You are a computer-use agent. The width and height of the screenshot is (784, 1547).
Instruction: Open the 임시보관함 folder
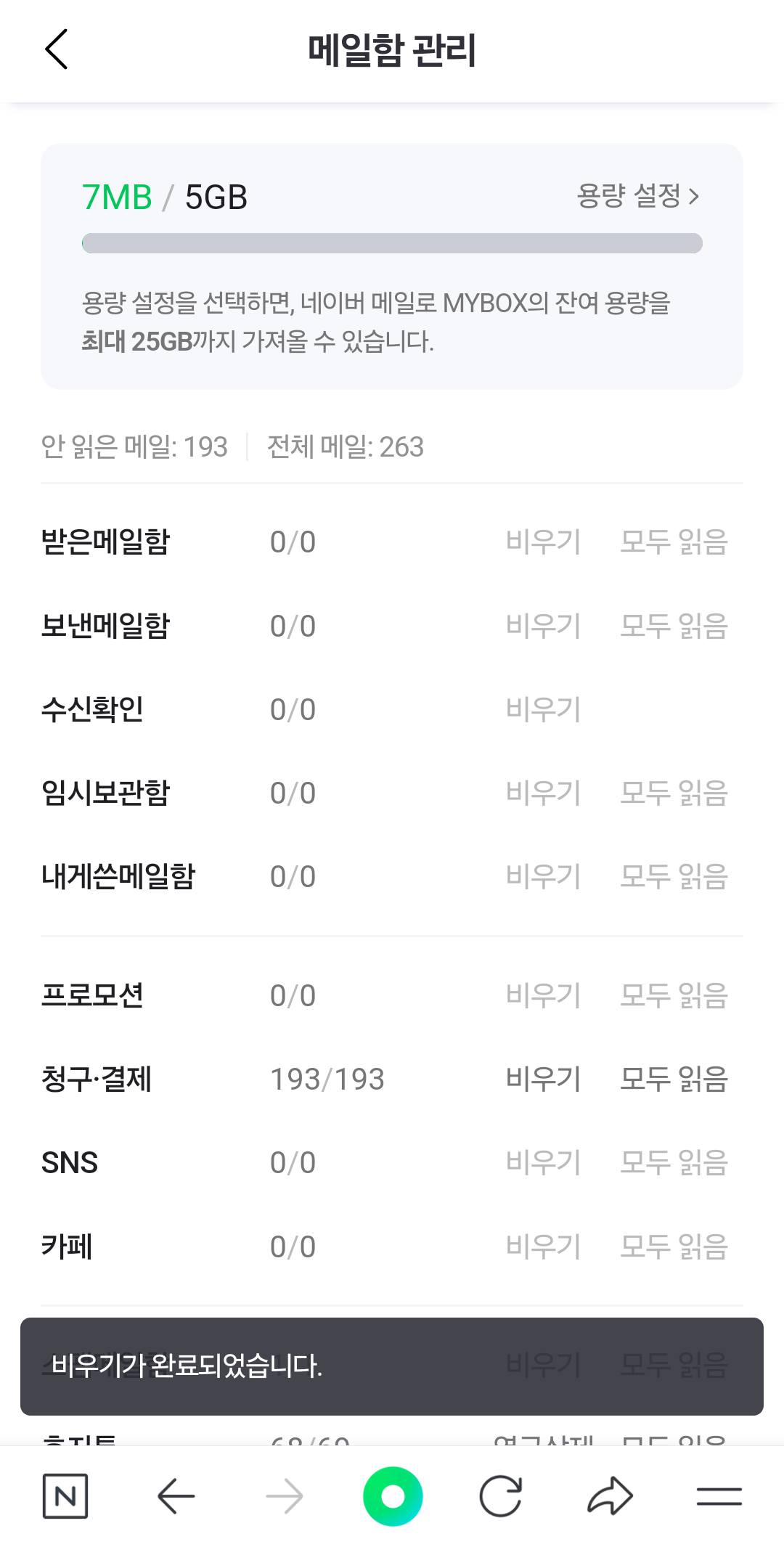[x=105, y=793]
